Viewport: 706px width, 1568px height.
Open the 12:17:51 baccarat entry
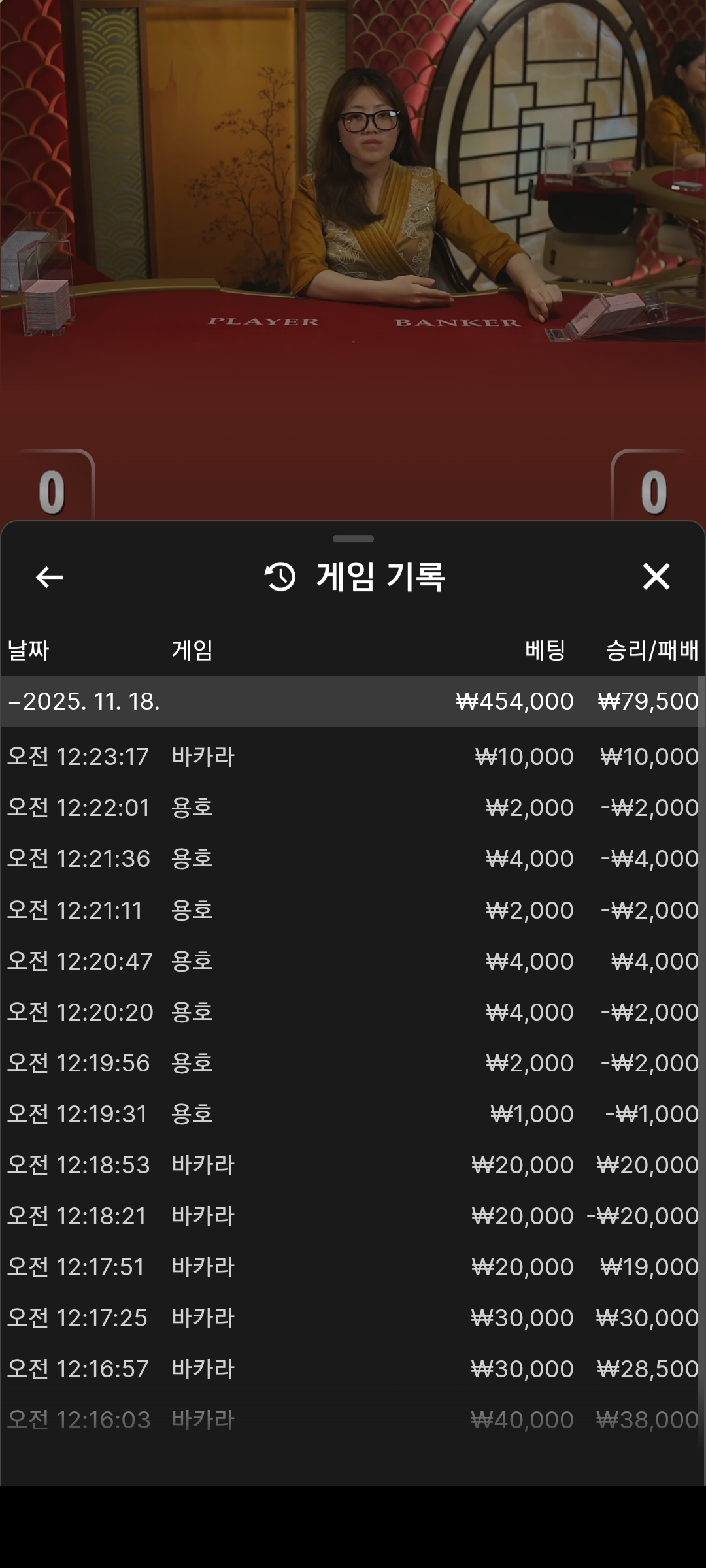coord(352,1267)
